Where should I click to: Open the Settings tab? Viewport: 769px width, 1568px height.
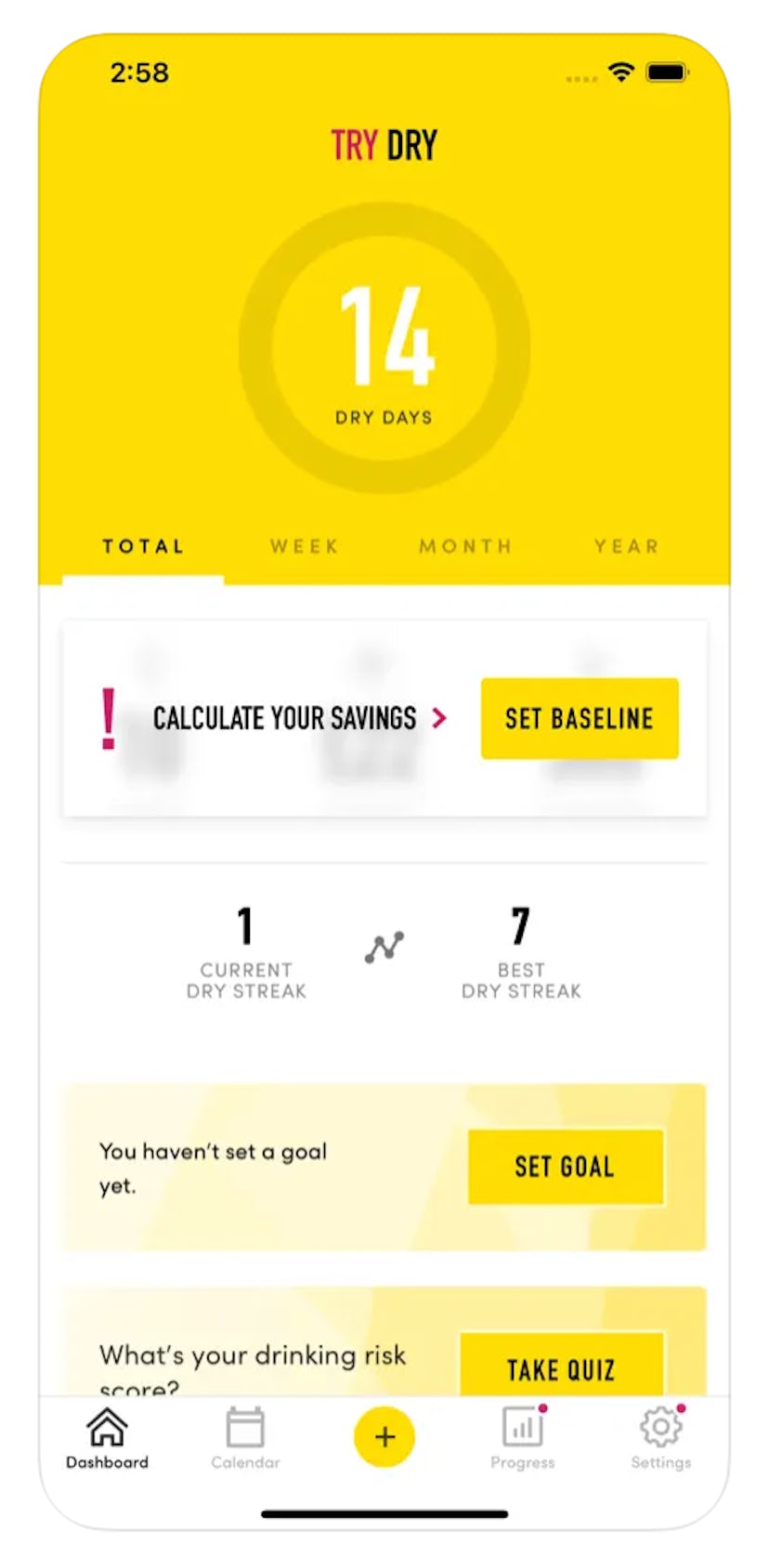click(x=660, y=1439)
